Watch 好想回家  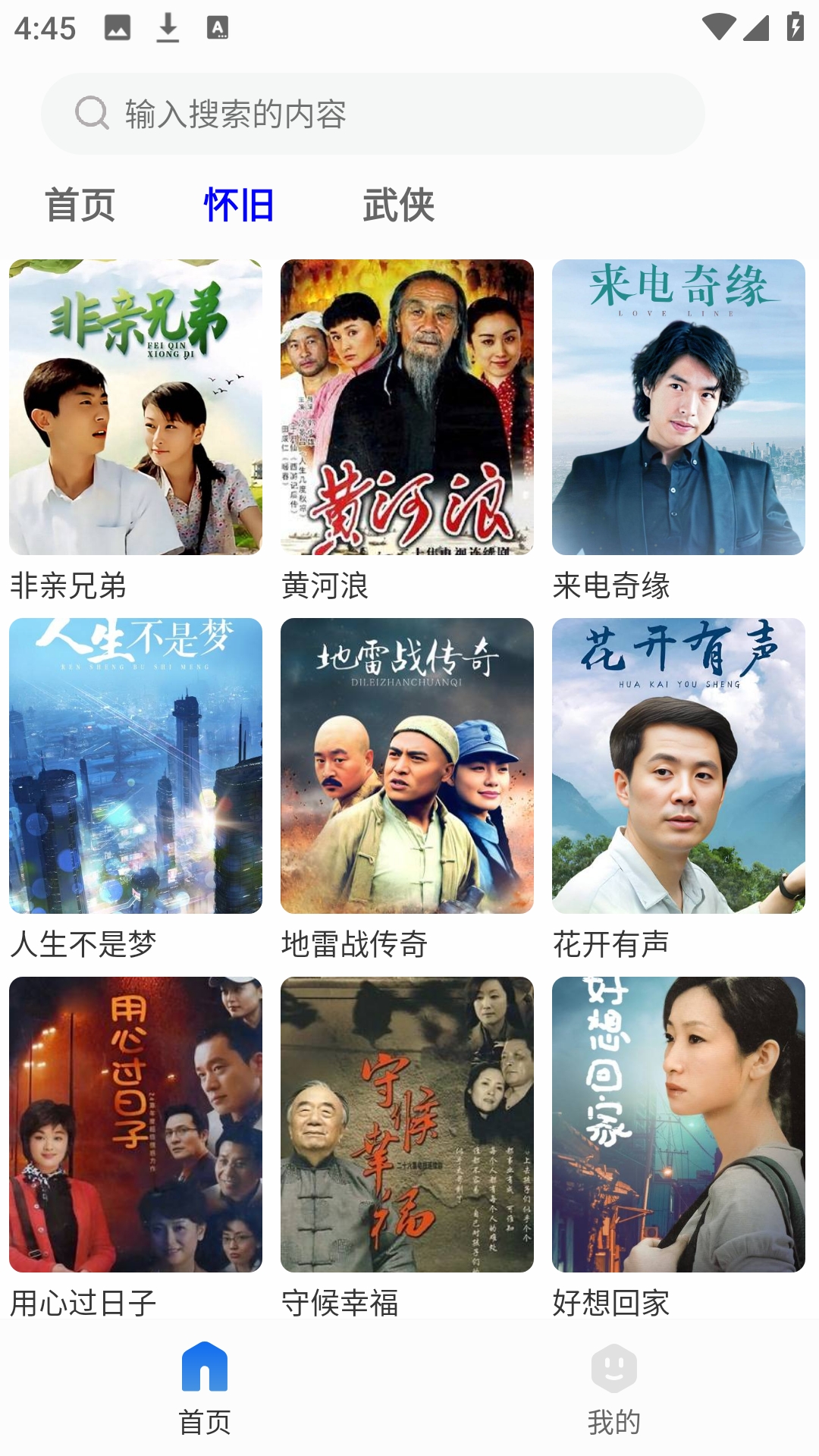coord(679,1125)
